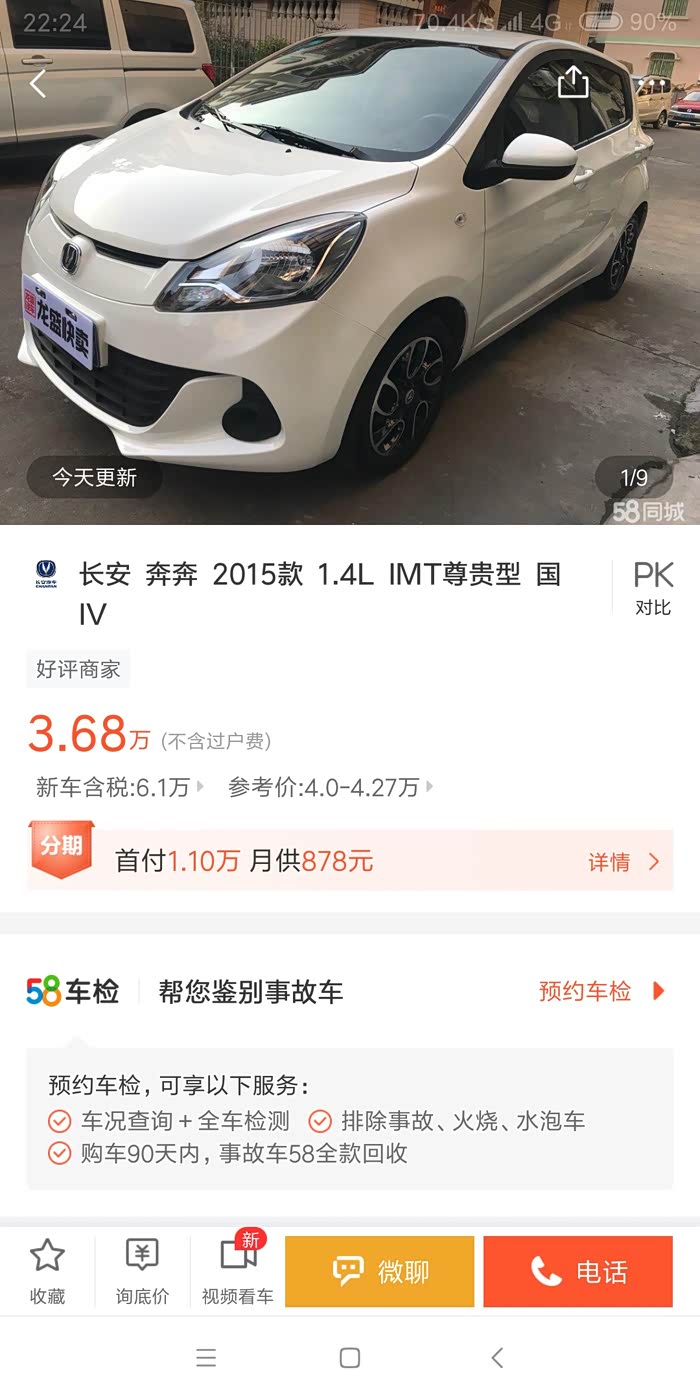Open 分期 installment plan 详情
700x1400 pixels.
click(624, 862)
